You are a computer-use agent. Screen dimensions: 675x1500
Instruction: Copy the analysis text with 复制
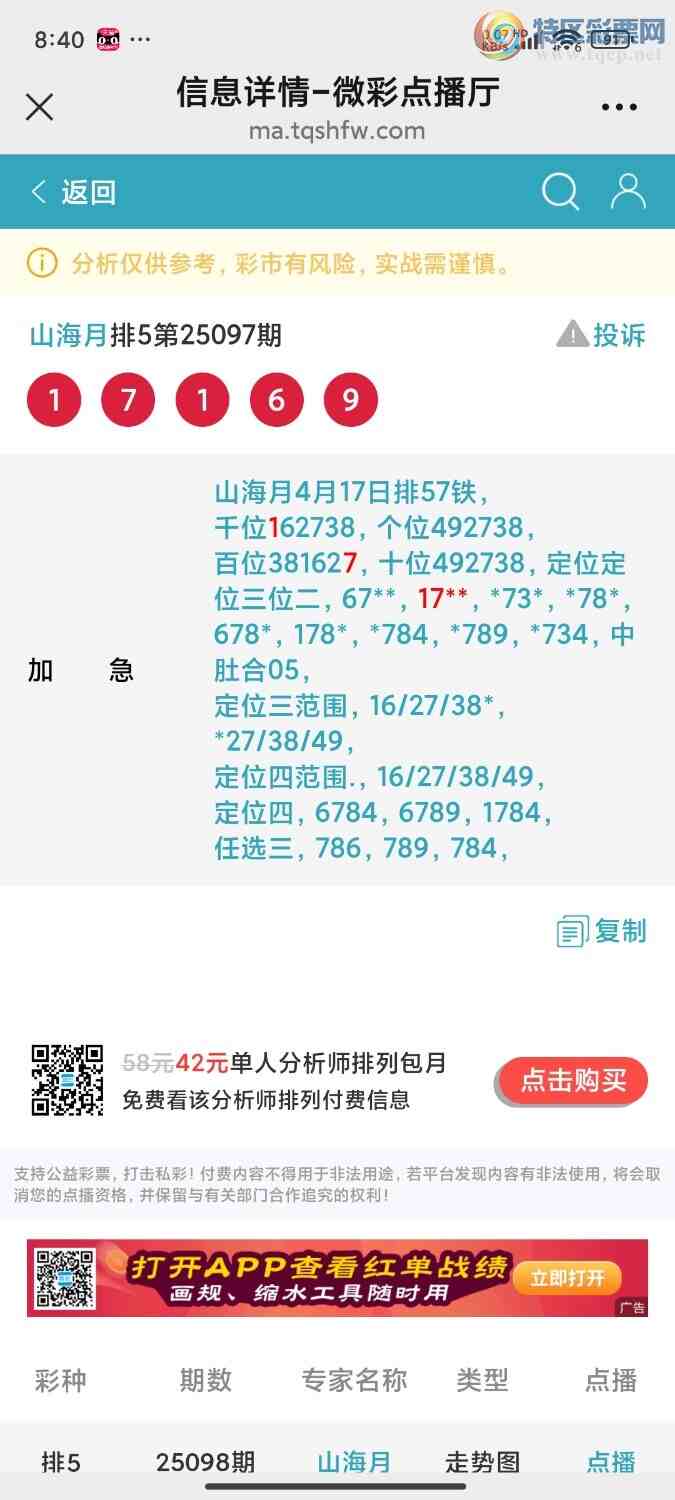(x=602, y=931)
